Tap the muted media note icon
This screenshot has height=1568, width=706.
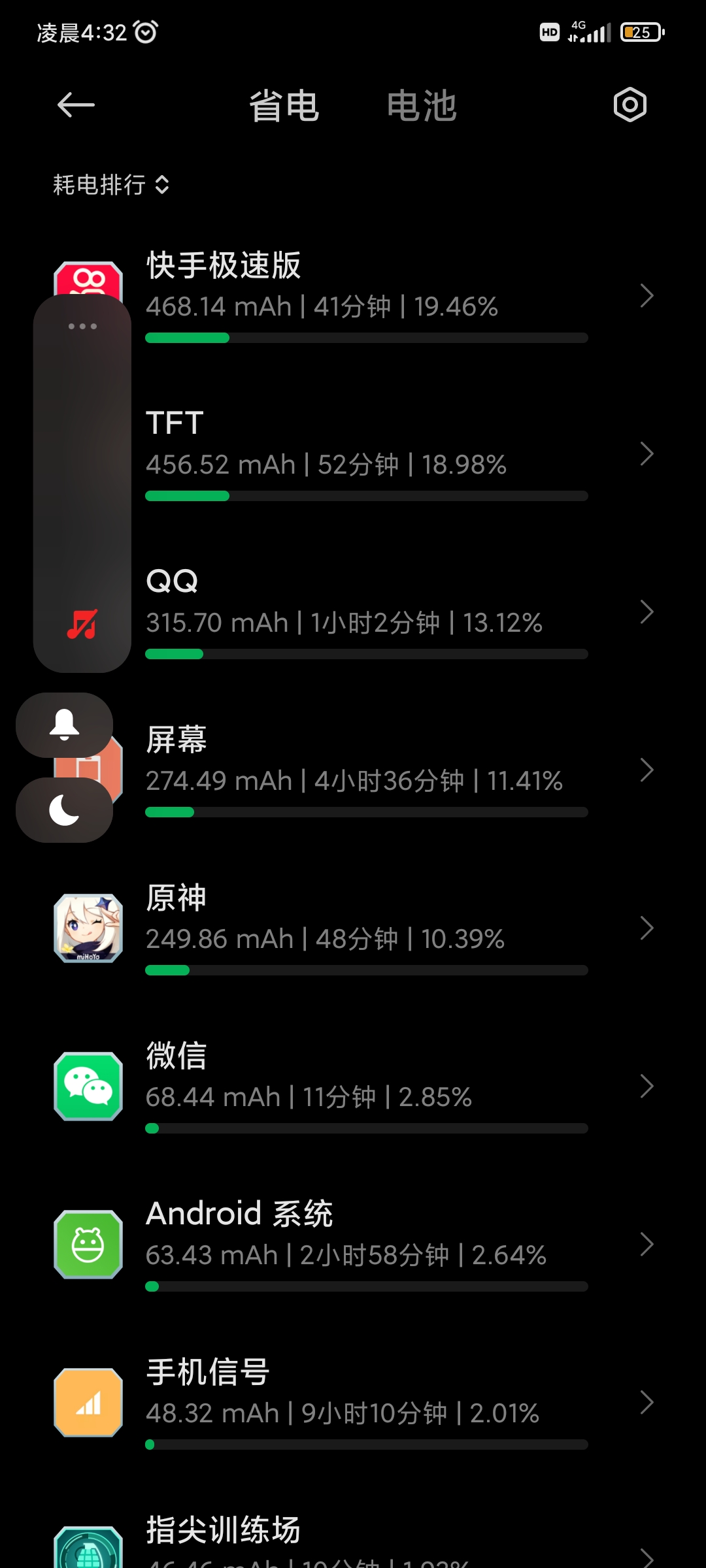[x=82, y=625]
